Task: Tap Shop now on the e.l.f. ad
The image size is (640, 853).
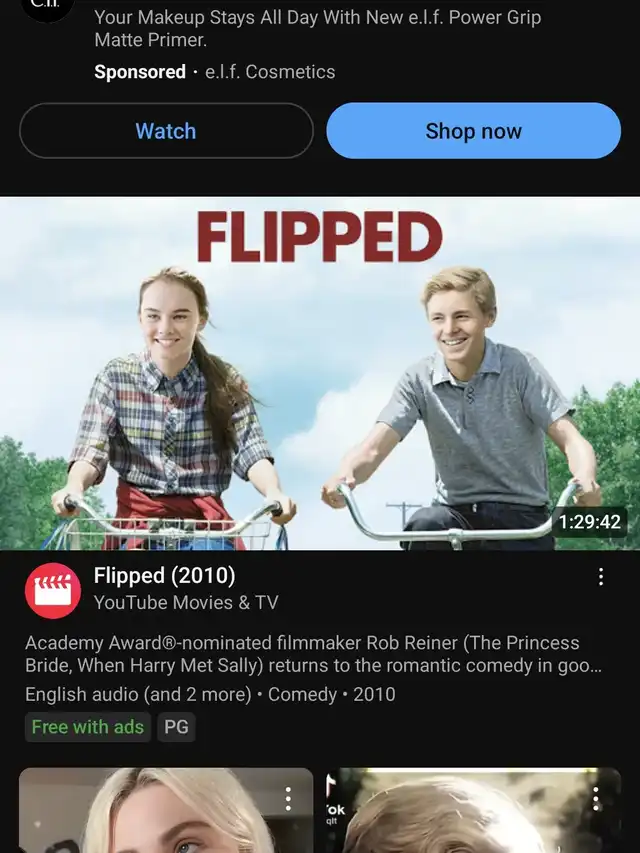Action: 473,131
